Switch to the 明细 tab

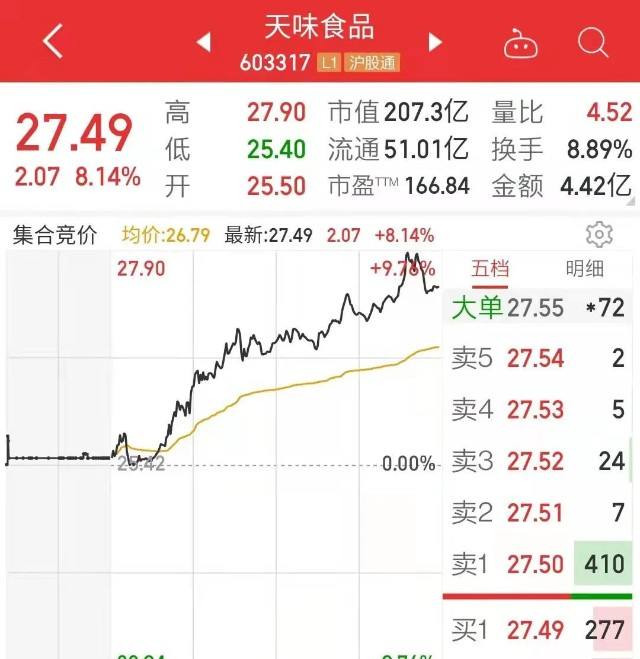coord(584,268)
